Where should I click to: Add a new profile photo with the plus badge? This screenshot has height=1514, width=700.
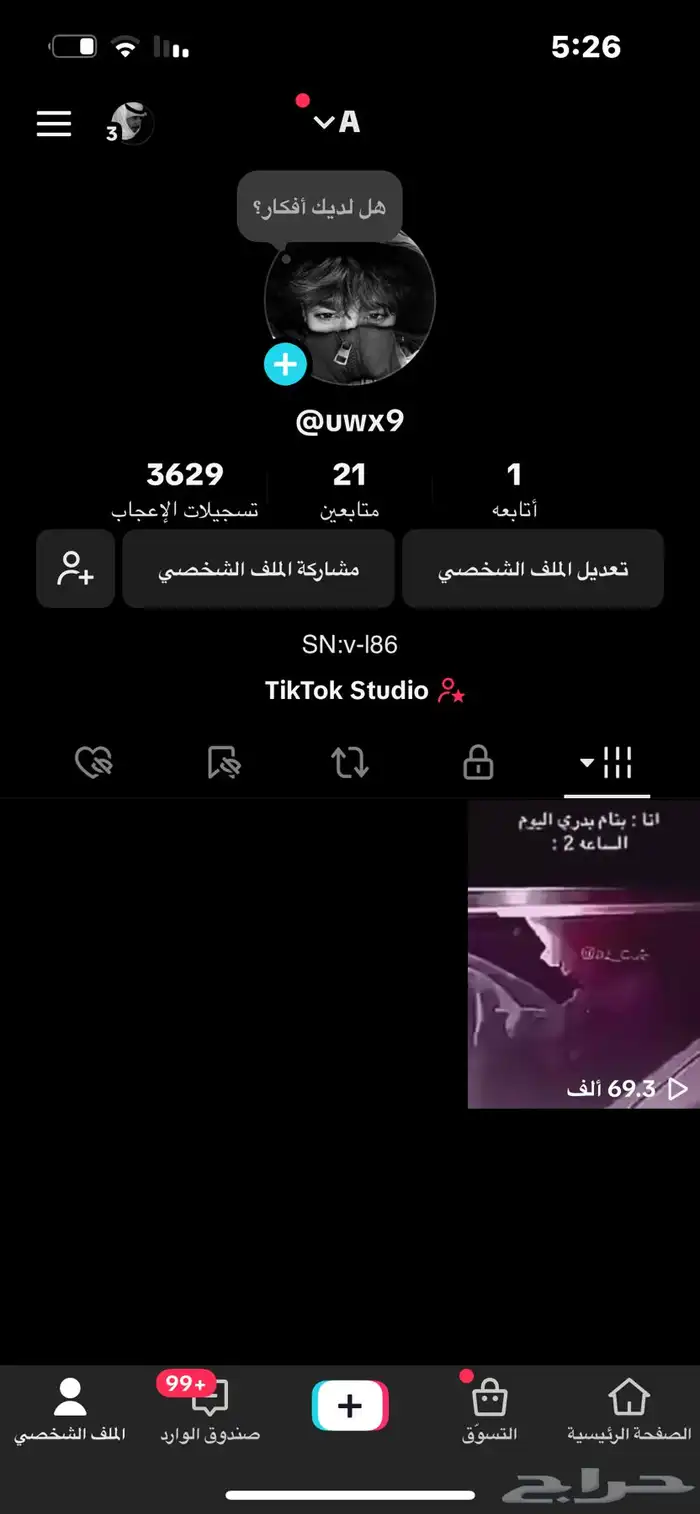(285, 365)
